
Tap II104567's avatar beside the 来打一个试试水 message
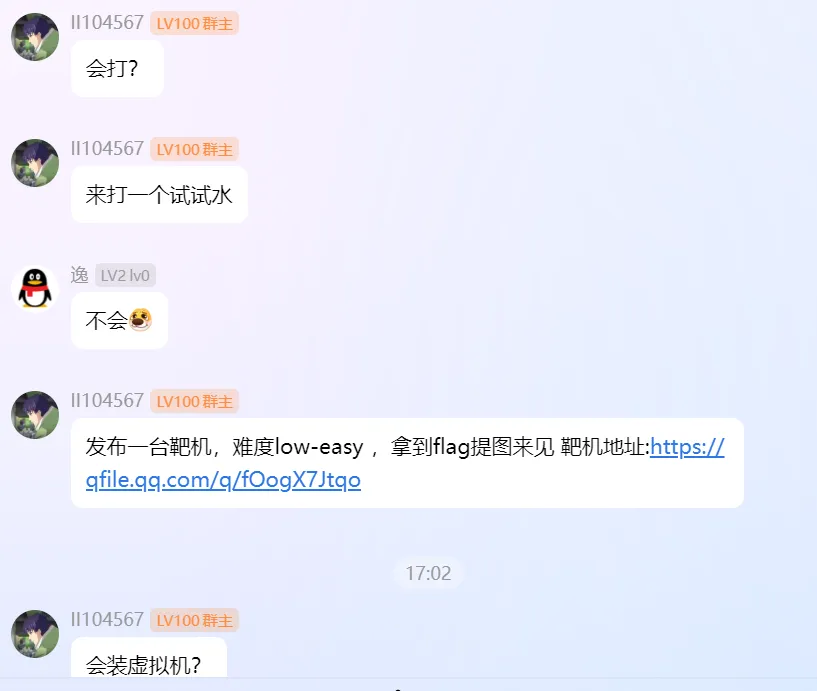click(35, 163)
